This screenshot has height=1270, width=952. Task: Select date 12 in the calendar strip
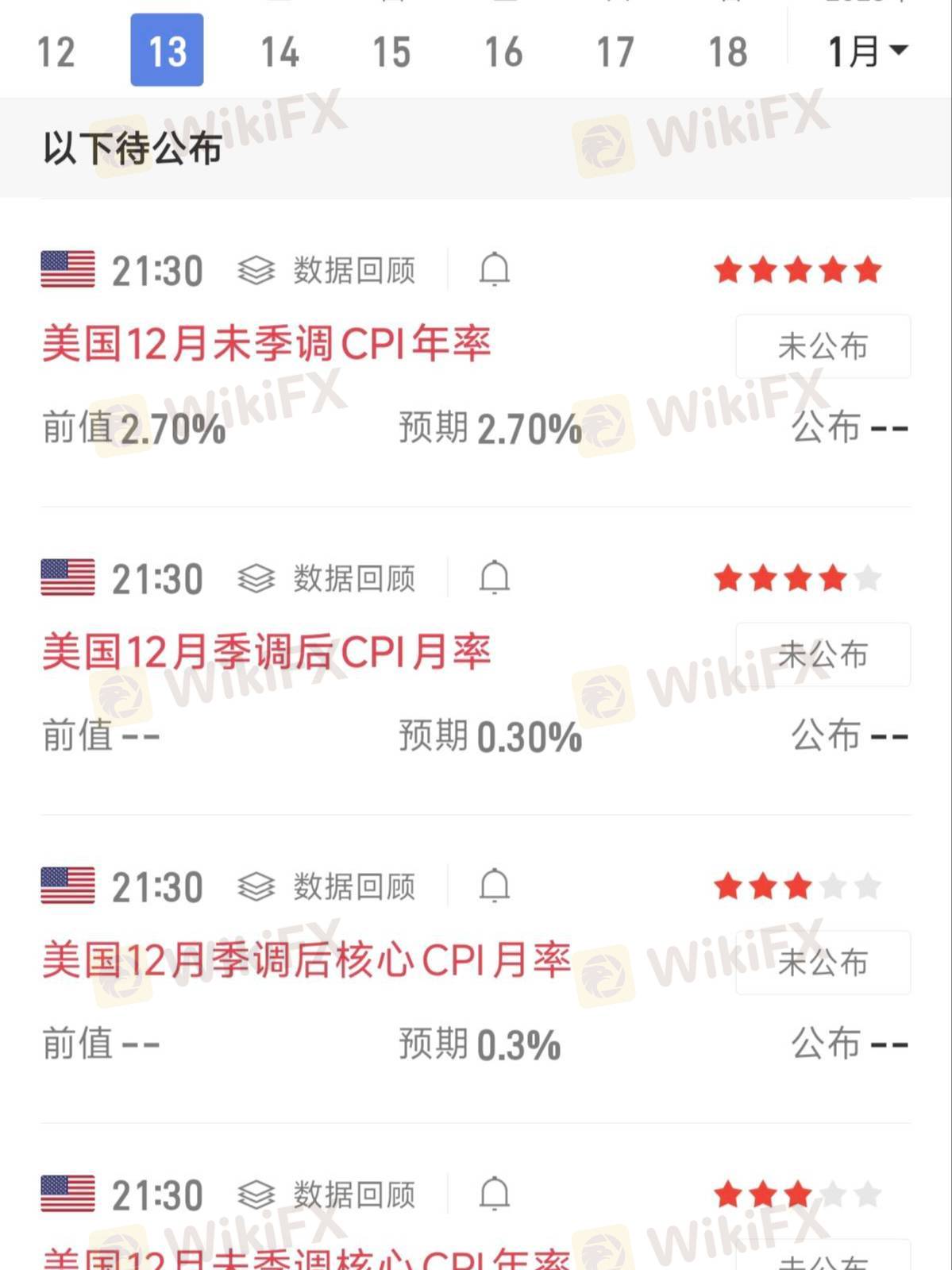56,52
